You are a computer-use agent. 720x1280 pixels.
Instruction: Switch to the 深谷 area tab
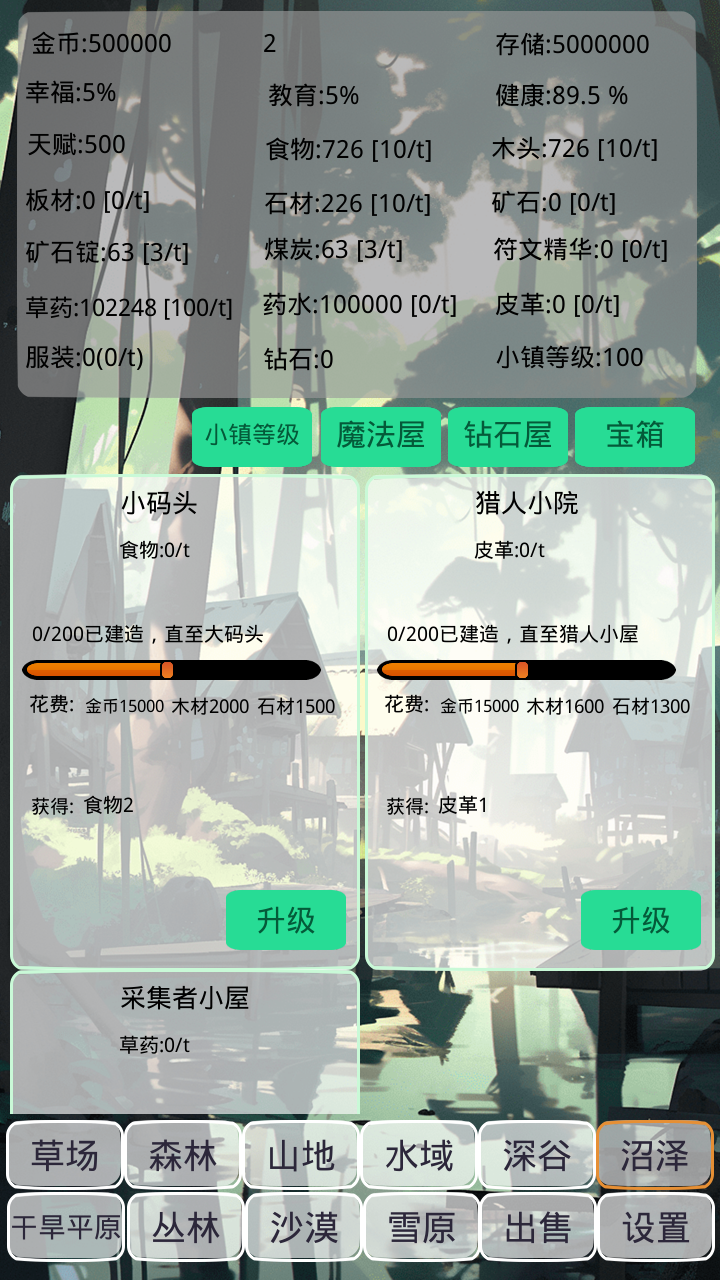pos(537,1156)
